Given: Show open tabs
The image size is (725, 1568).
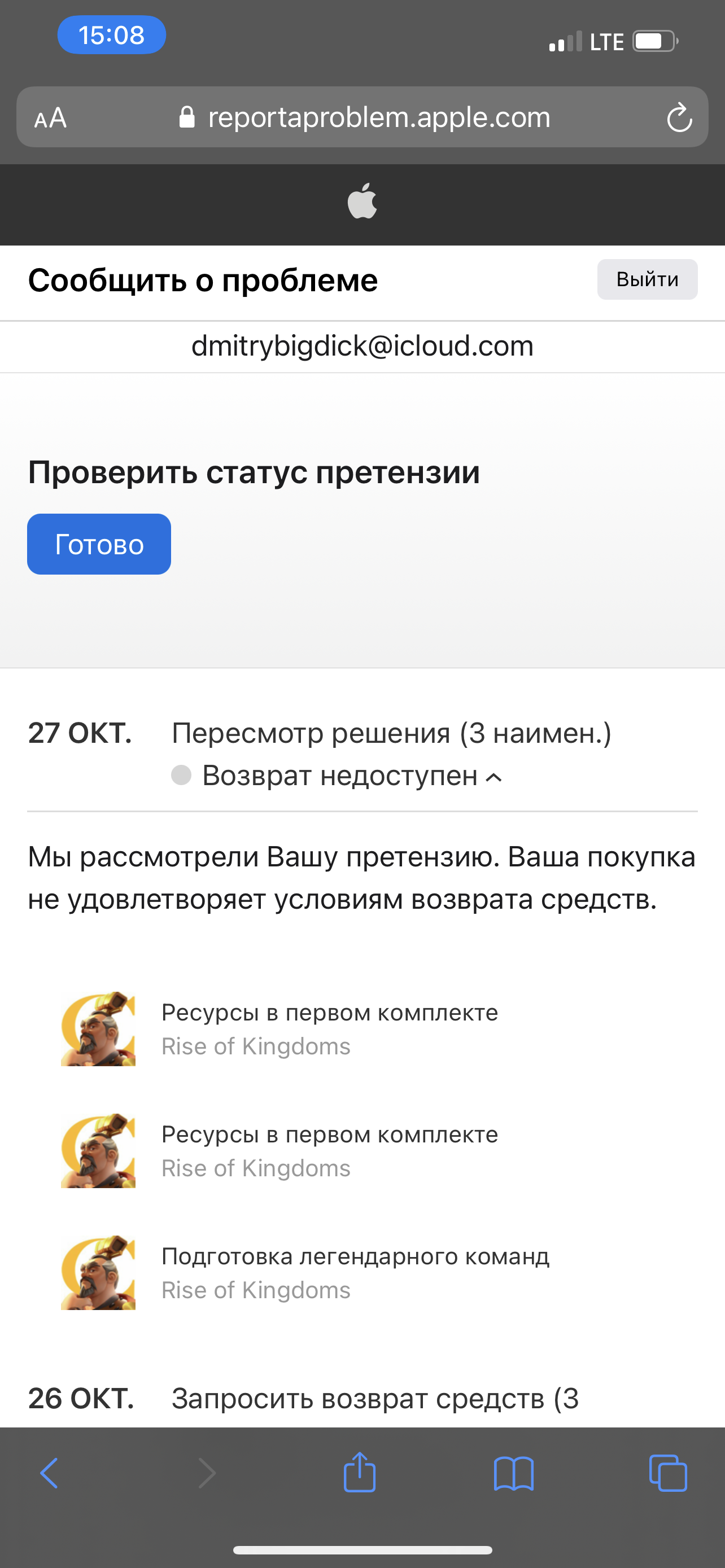Looking at the screenshot, I should (x=668, y=1473).
